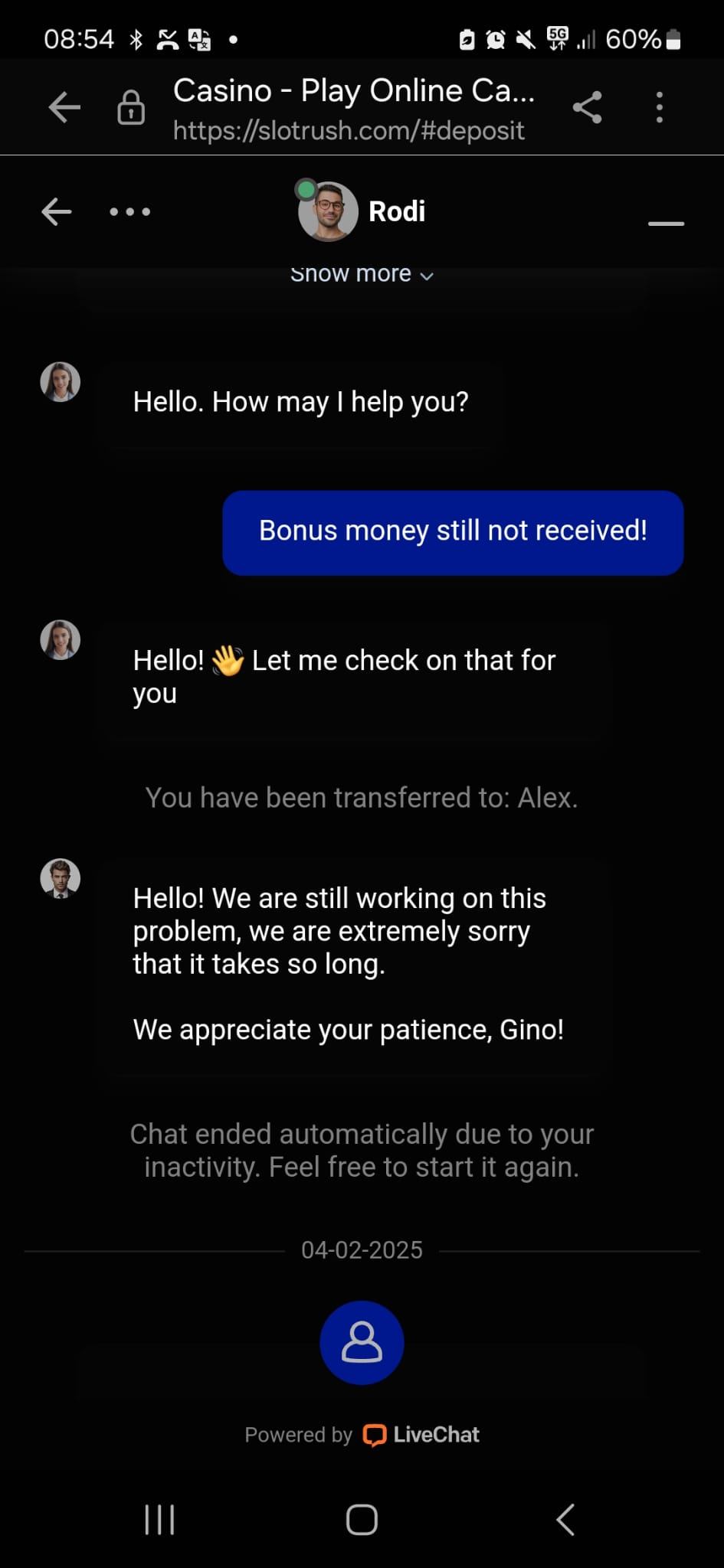This screenshot has width=724, height=1568.
Task: Share this casino page
Action: point(587,107)
